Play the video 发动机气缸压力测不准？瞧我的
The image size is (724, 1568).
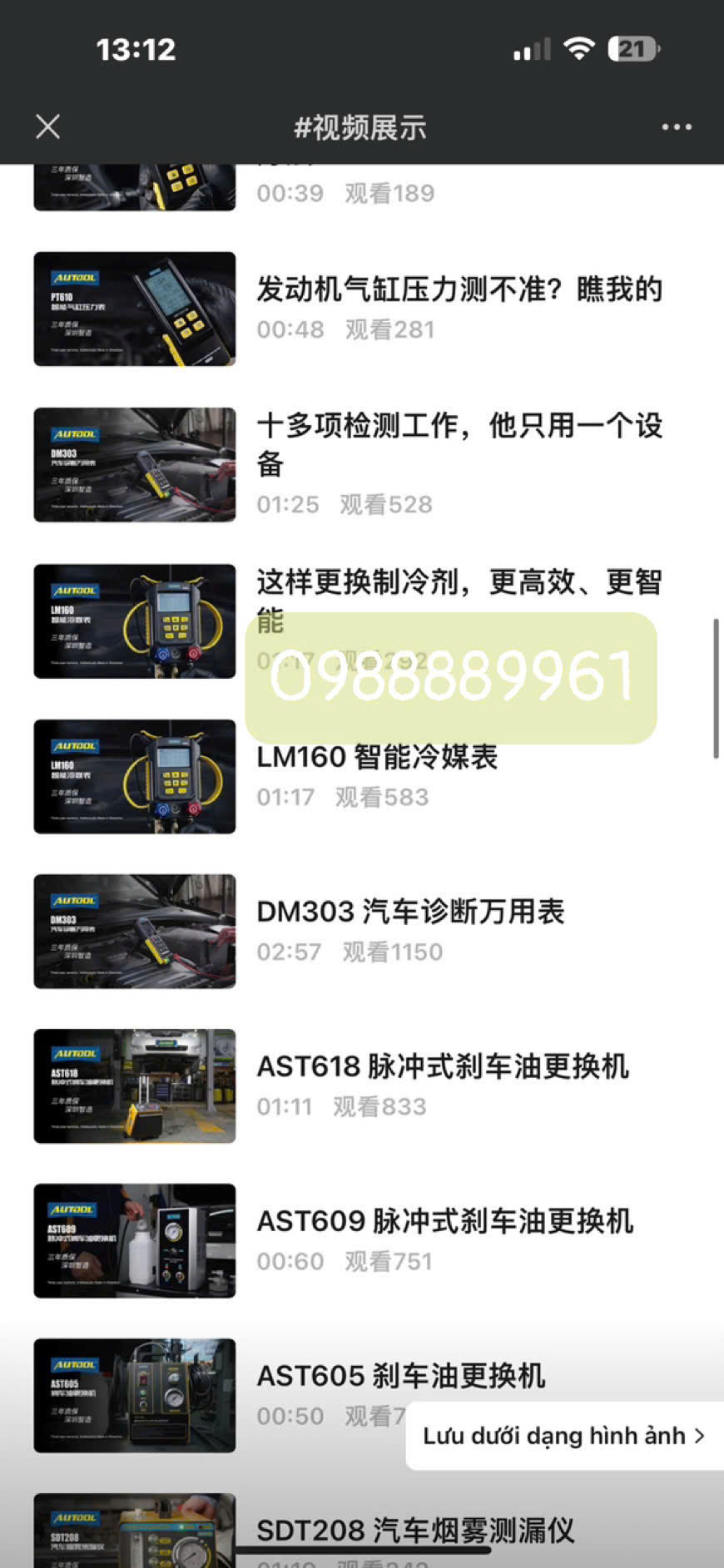(459, 290)
